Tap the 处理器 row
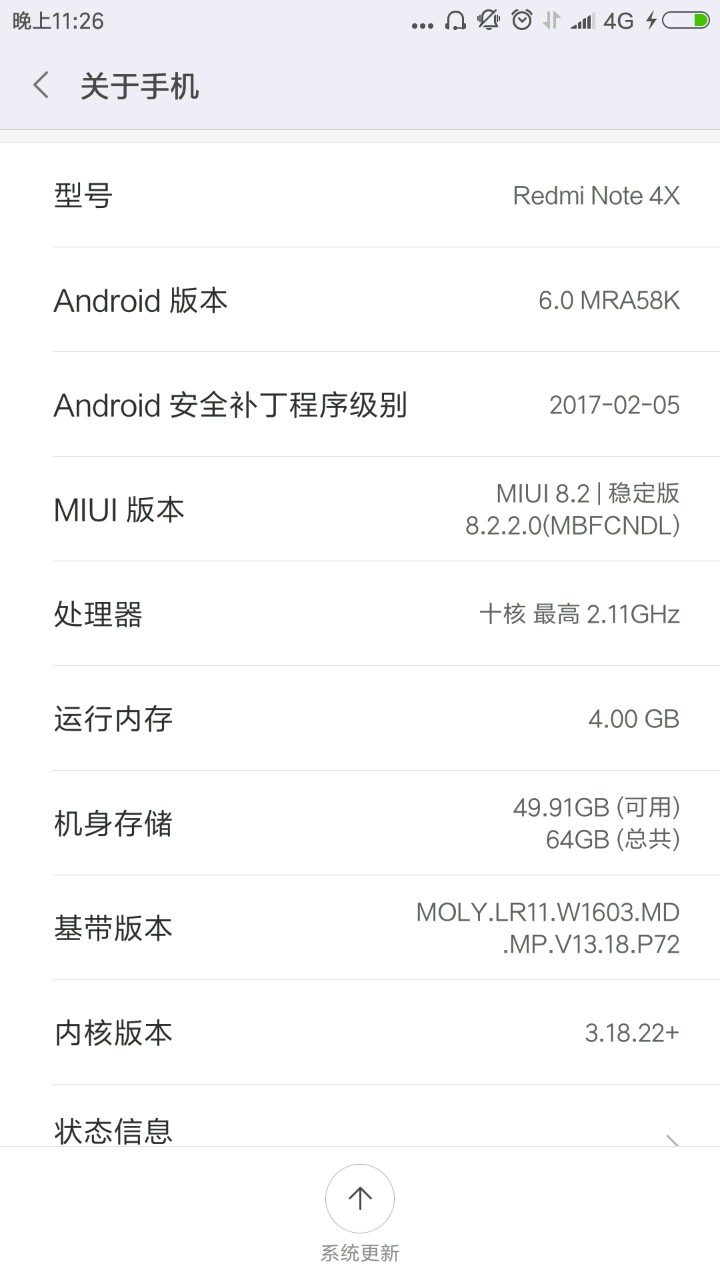This screenshot has height=1280, width=720. click(x=360, y=614)
